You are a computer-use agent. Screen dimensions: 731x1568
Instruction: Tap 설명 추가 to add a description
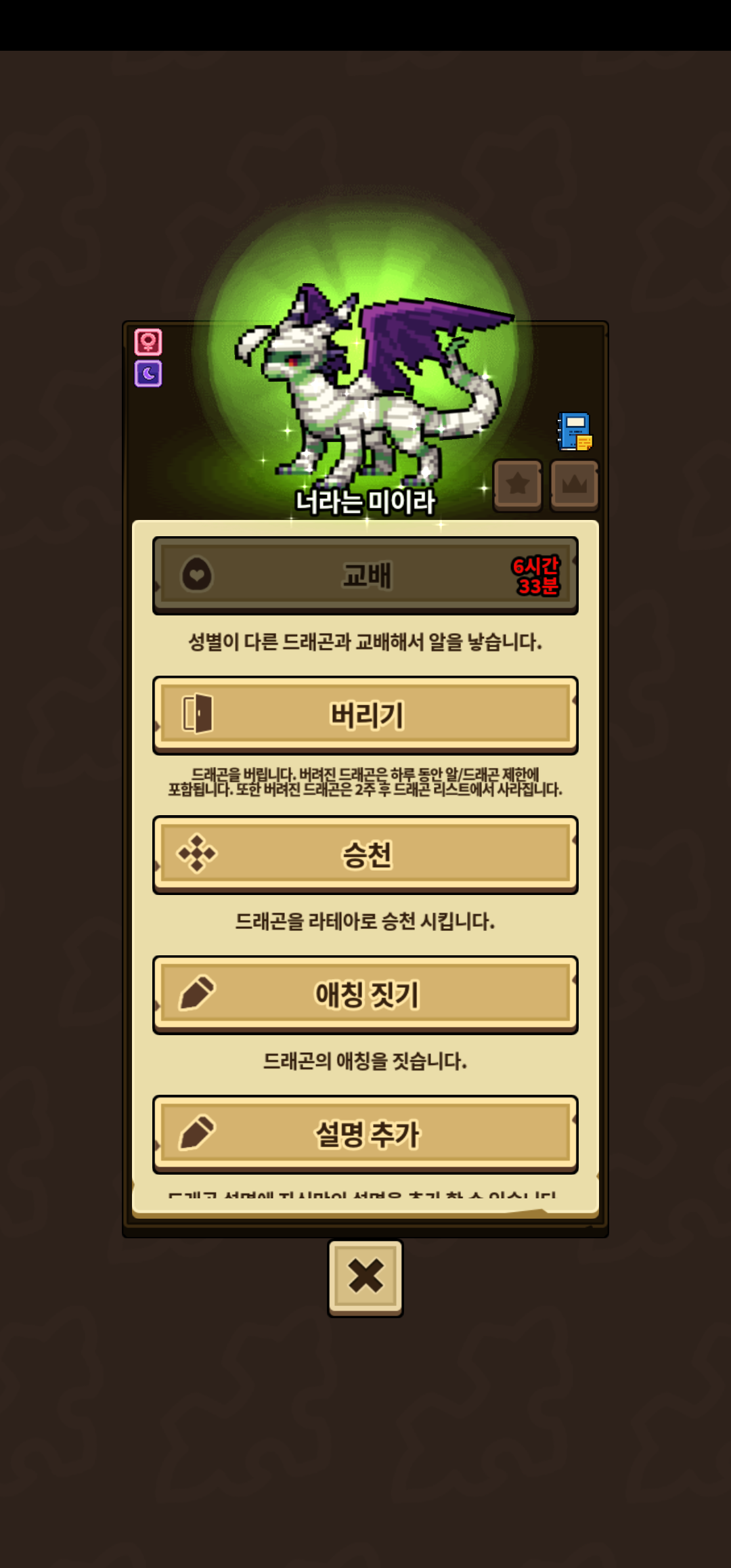point(365,1134)
